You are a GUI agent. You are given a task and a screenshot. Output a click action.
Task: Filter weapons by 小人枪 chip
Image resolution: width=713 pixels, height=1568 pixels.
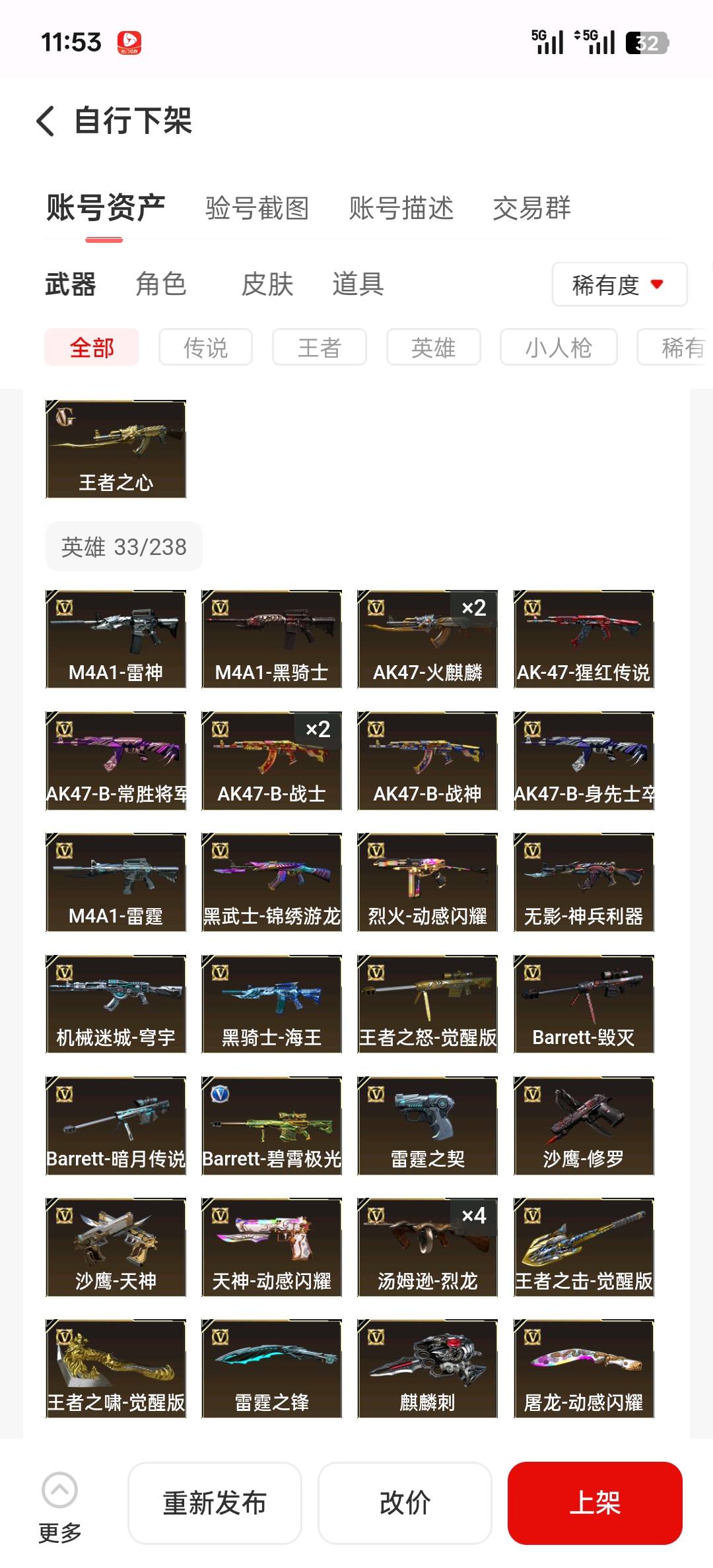[559, 347]
